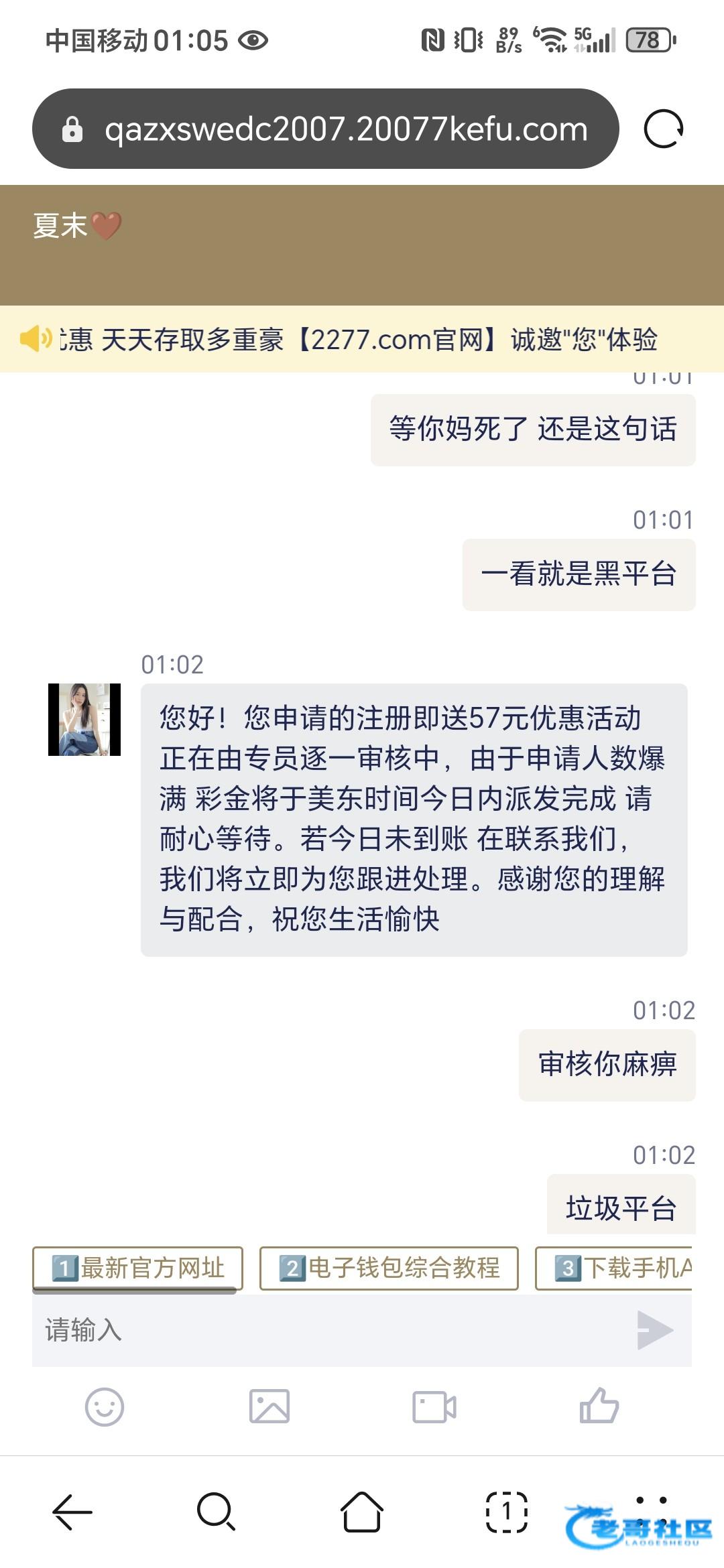
Task: Open the browser tabs switcher
Action: click(x=506, y=1512)
